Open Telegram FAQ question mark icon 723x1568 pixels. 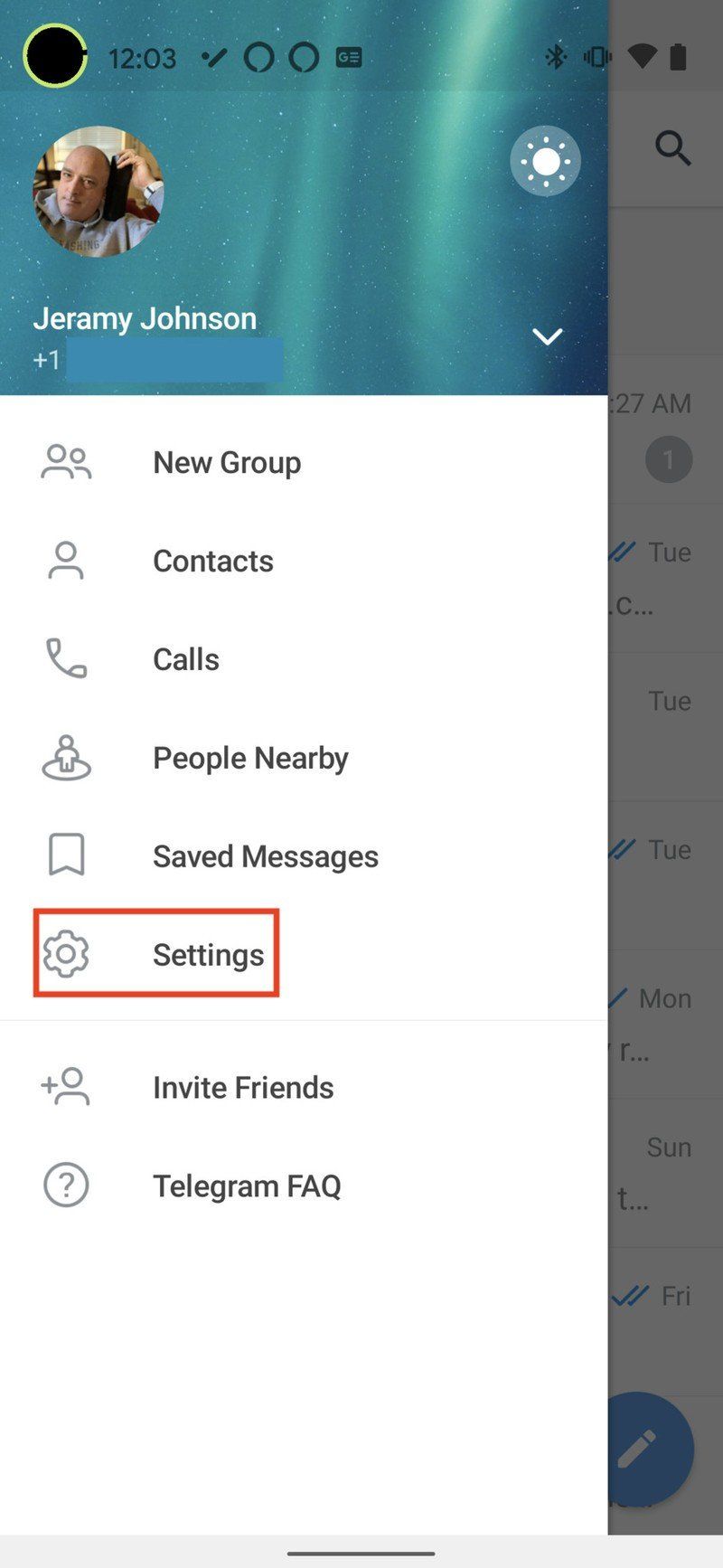pos(65,1185)
